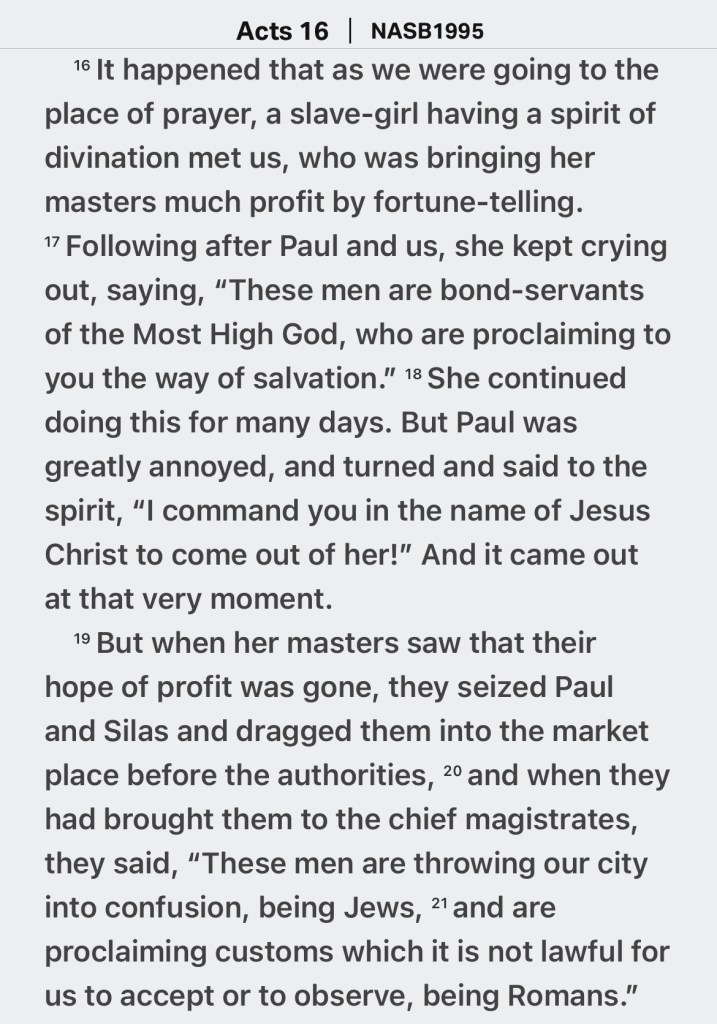
Task: Change the NASB1995 Bible version
Action: point(427,31)
